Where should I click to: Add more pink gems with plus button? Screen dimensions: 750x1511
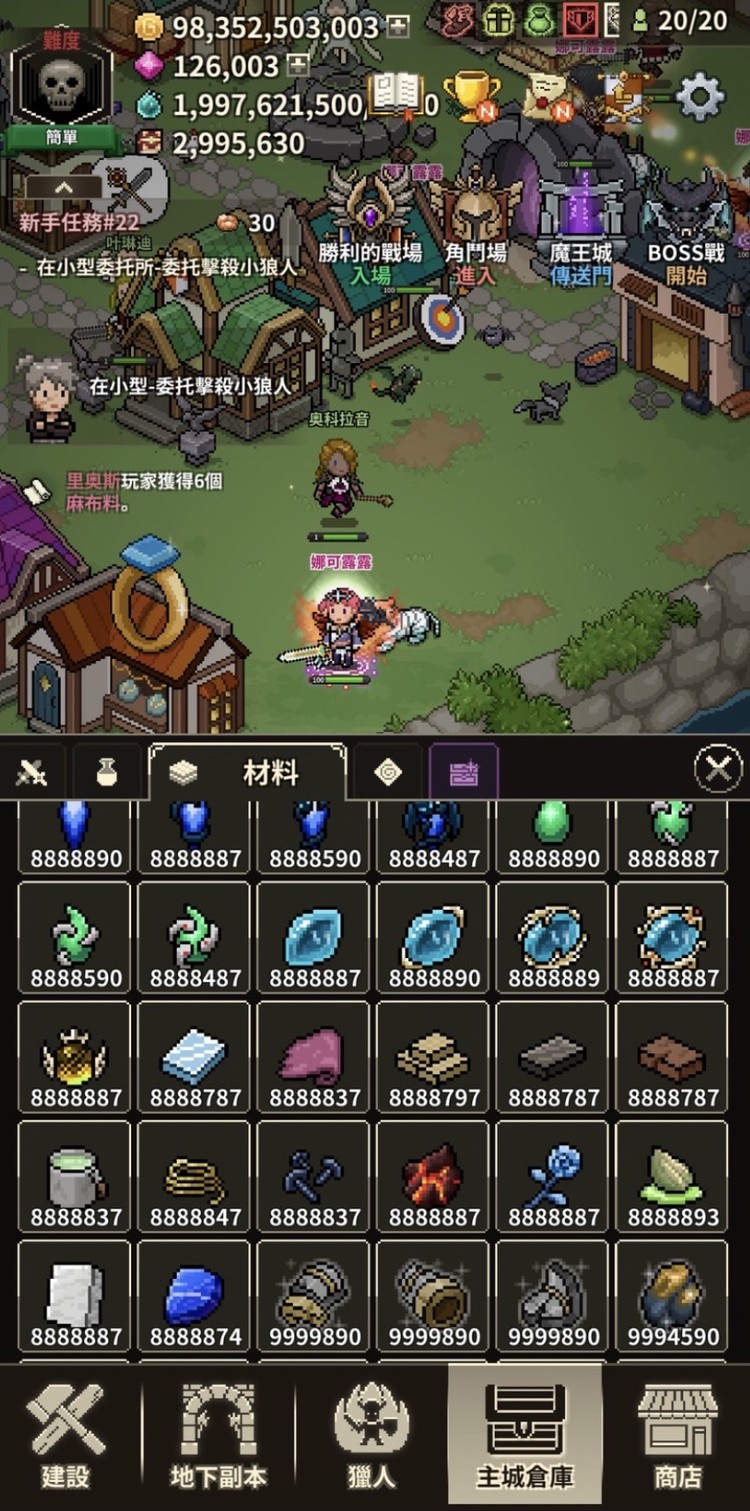point(297,66)
